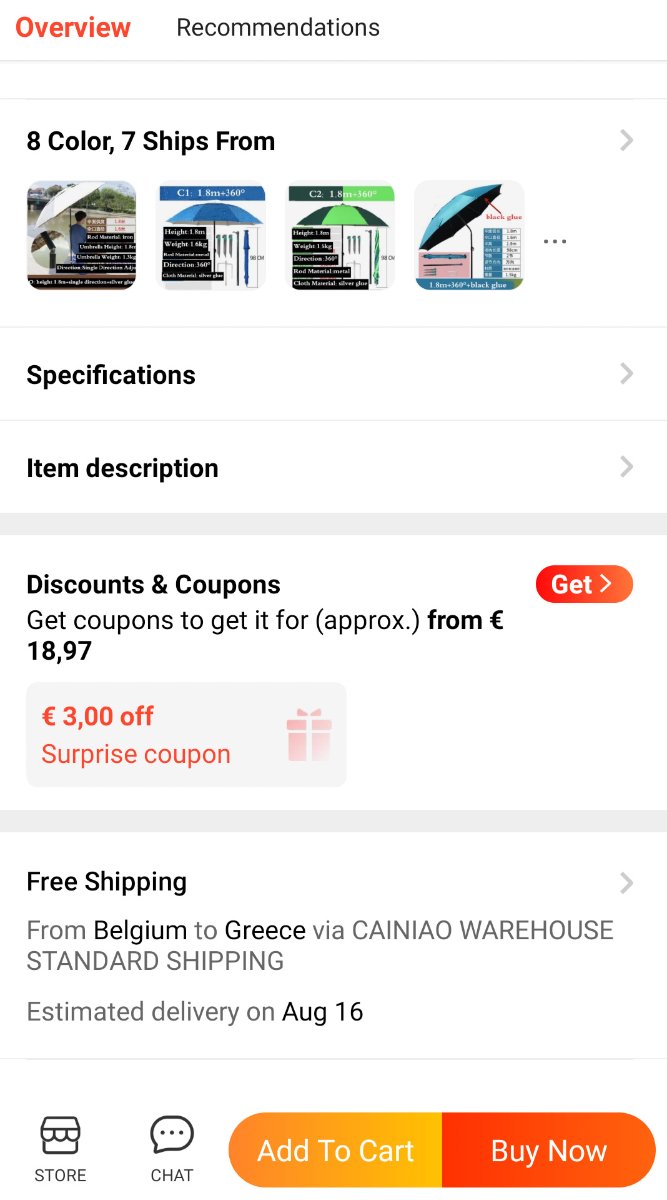Show more color variants via ellipsis
667x1200 pixels.
(555, 241)
